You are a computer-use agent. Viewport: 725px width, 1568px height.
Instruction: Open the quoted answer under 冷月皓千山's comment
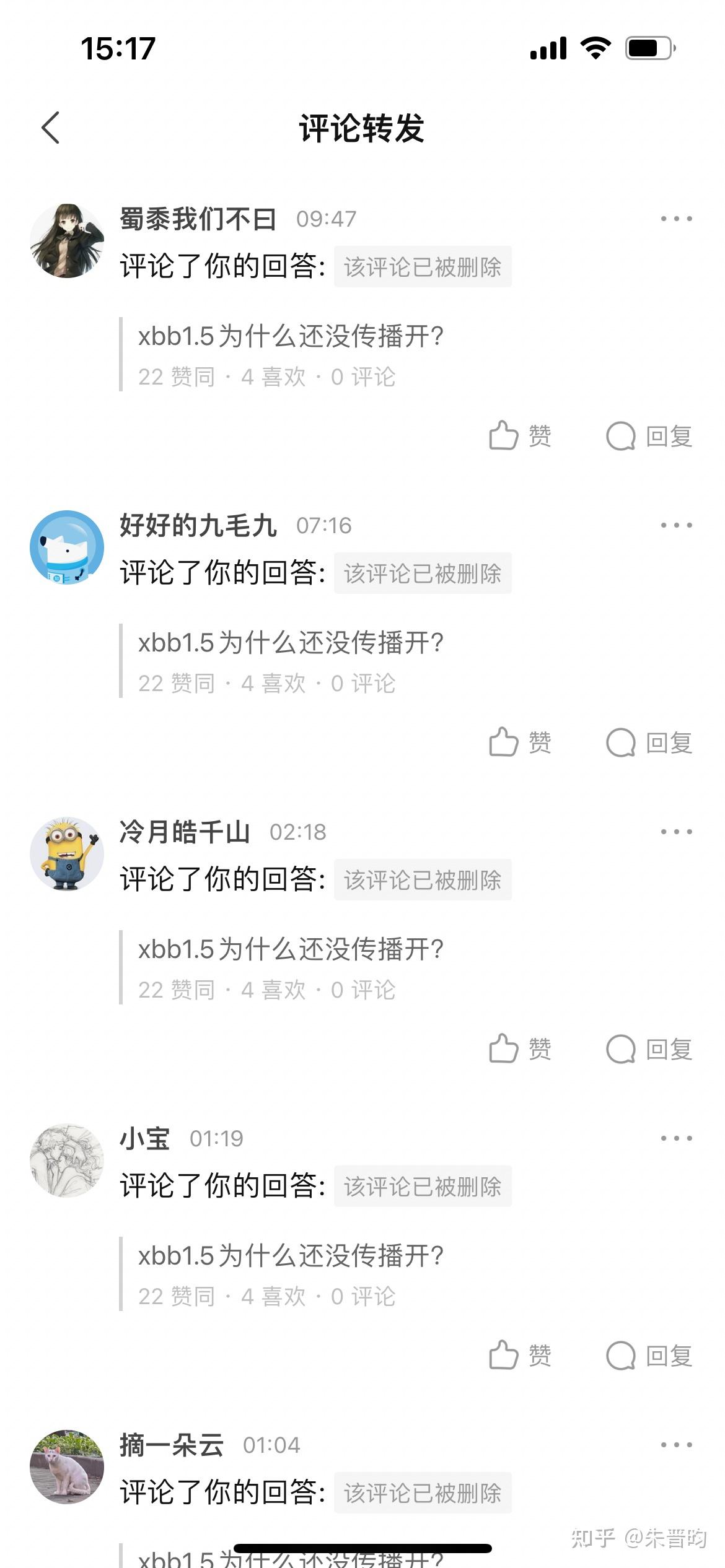point(291,966)
